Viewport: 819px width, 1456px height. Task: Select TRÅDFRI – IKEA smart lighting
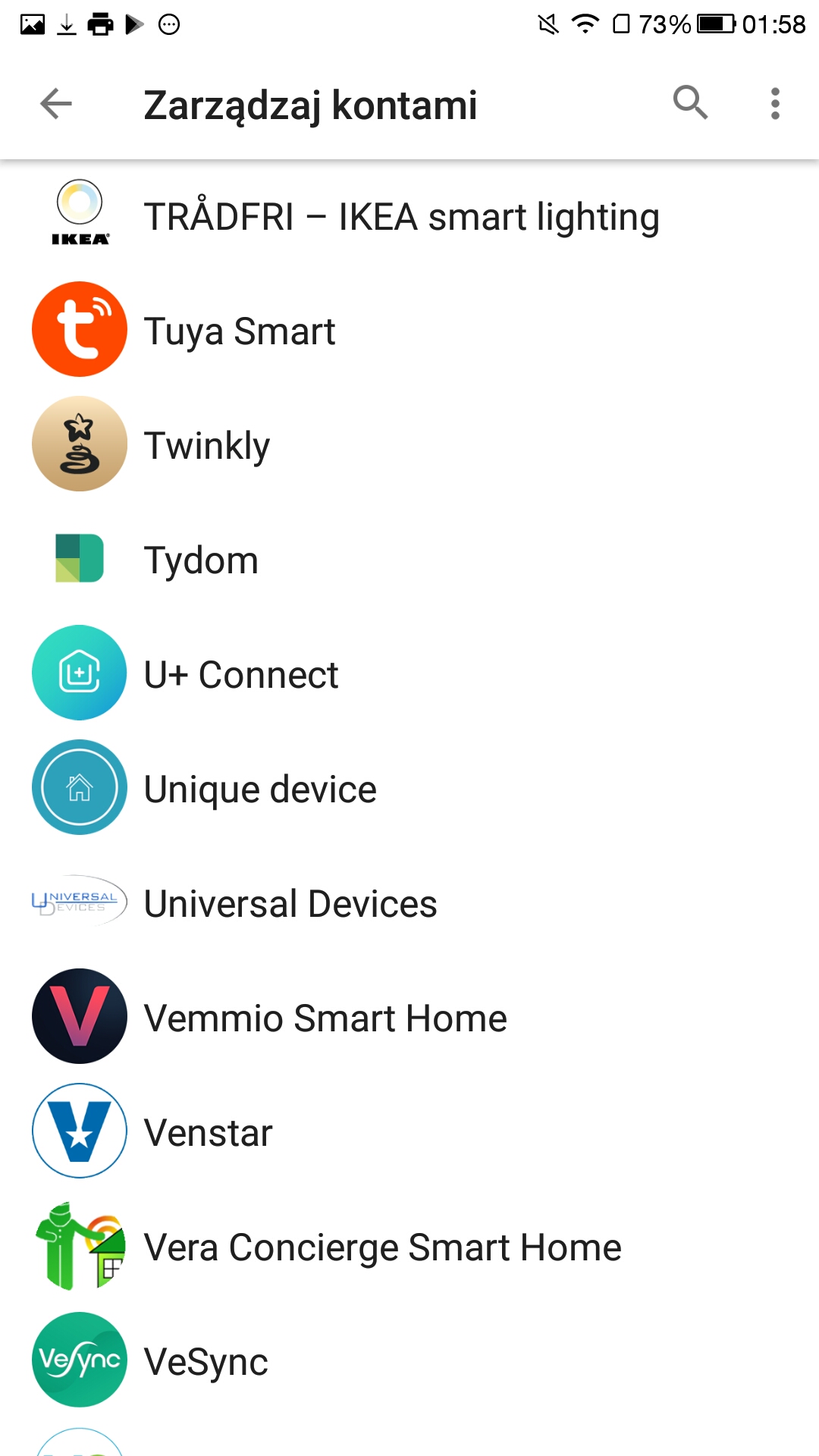coord(401,217)
